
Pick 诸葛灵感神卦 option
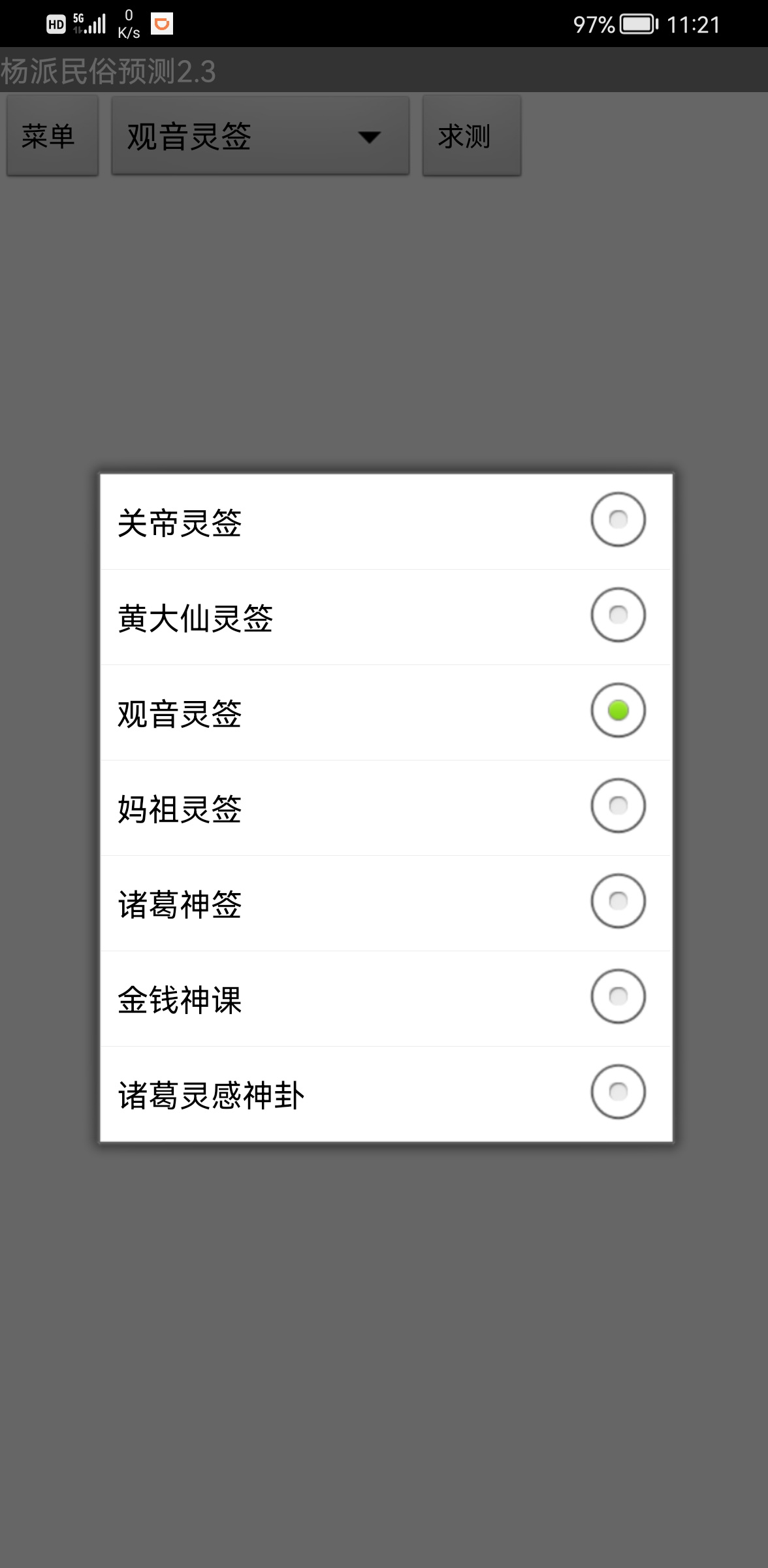coord(385,1094)
